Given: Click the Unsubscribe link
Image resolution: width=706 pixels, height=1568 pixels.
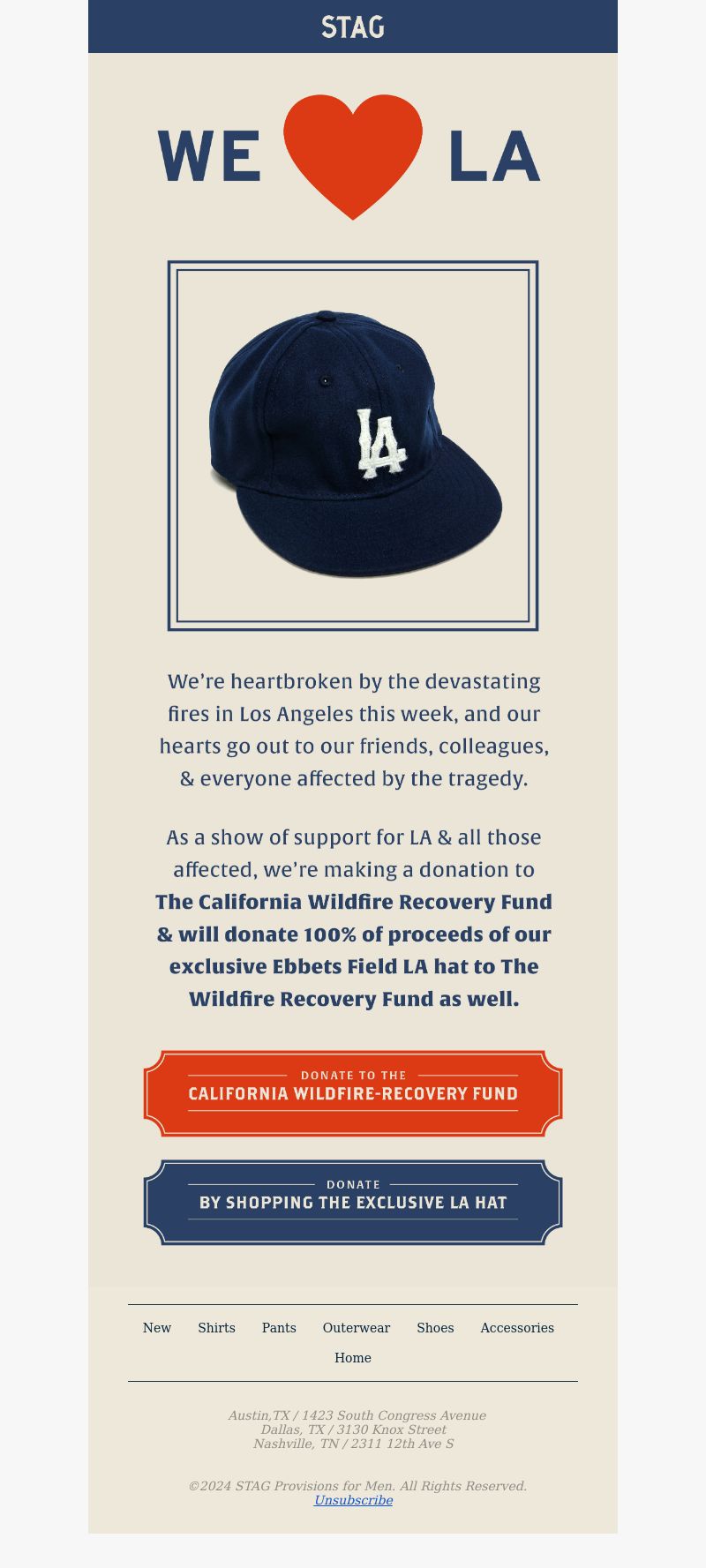Looking at the screenshot, I should click(353, 1500).
